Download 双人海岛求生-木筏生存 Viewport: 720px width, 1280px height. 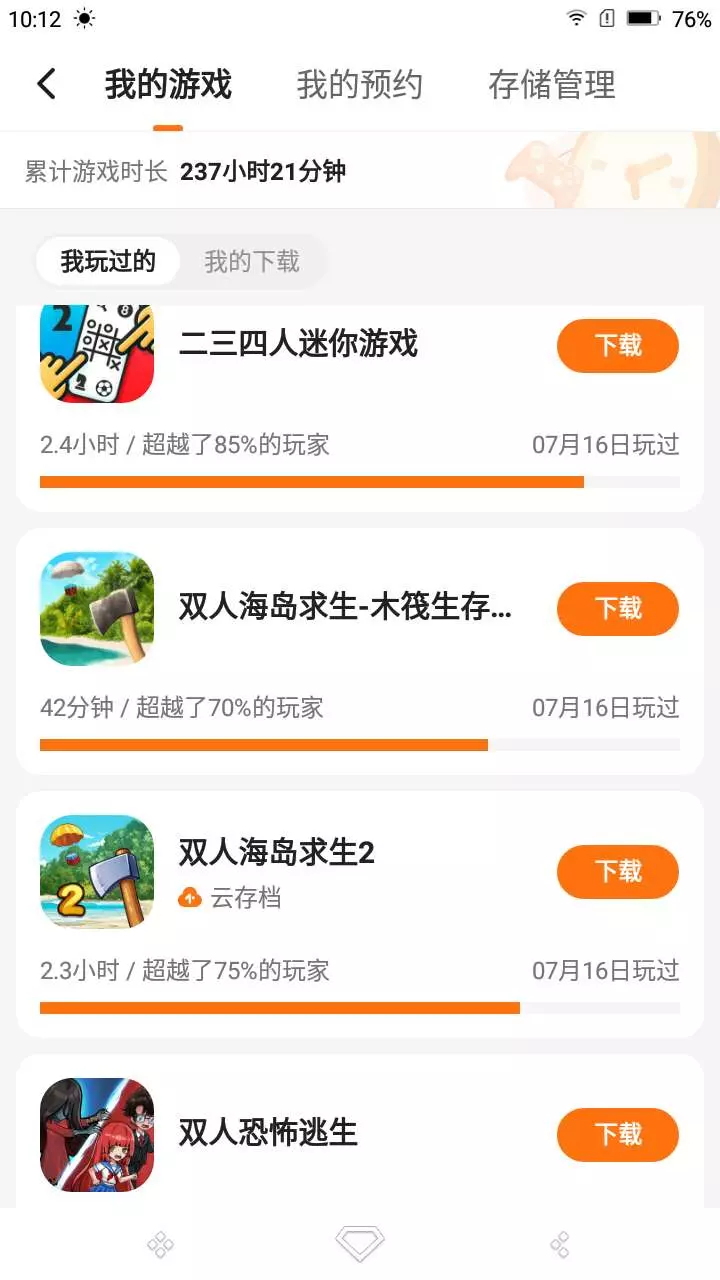(x=617, y=609)
